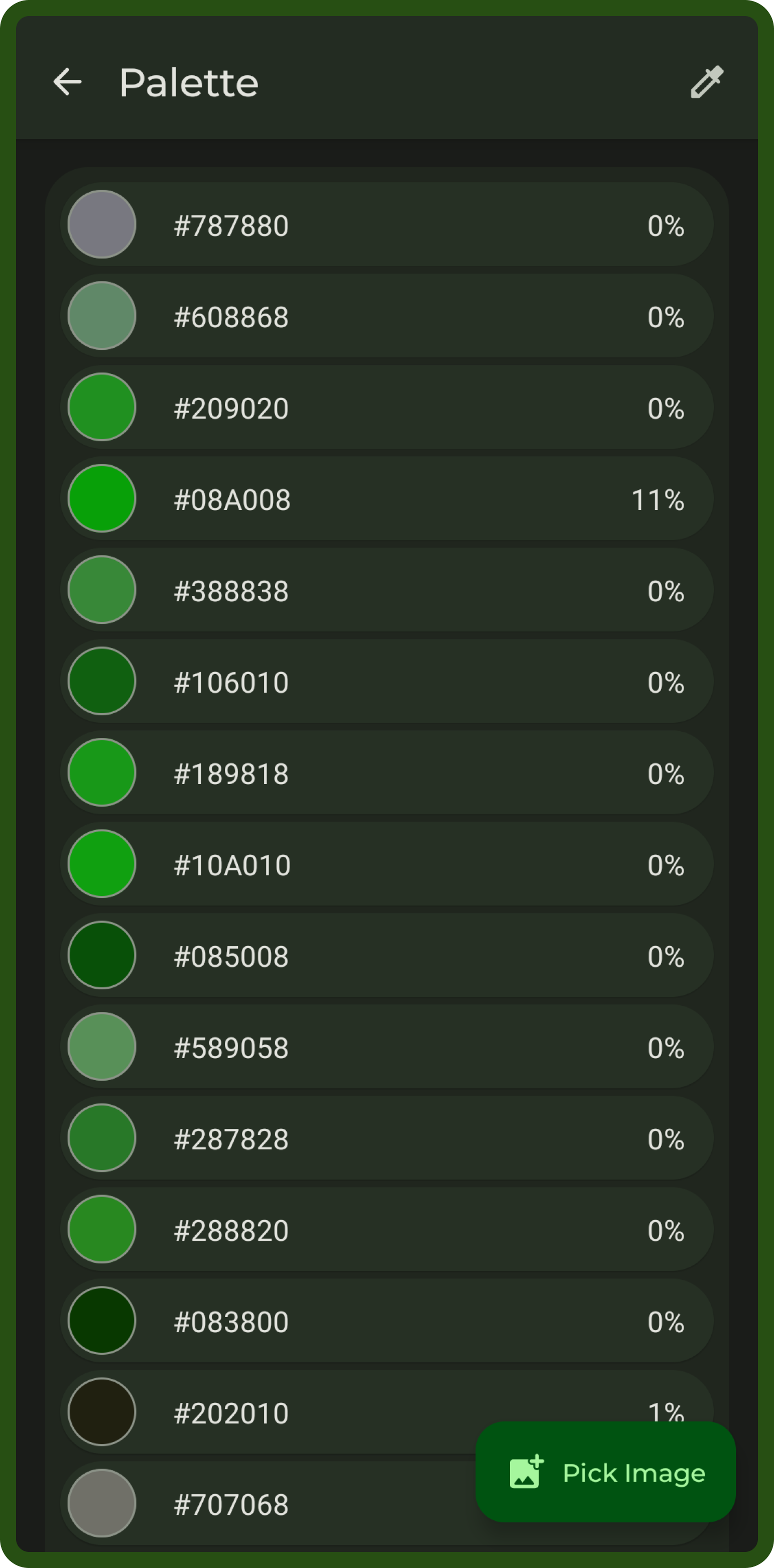Image resolution: width=774 pixels, height=1568 pixels.
Task: Select the #388838 color row
Action: click(x=387, y=590)
